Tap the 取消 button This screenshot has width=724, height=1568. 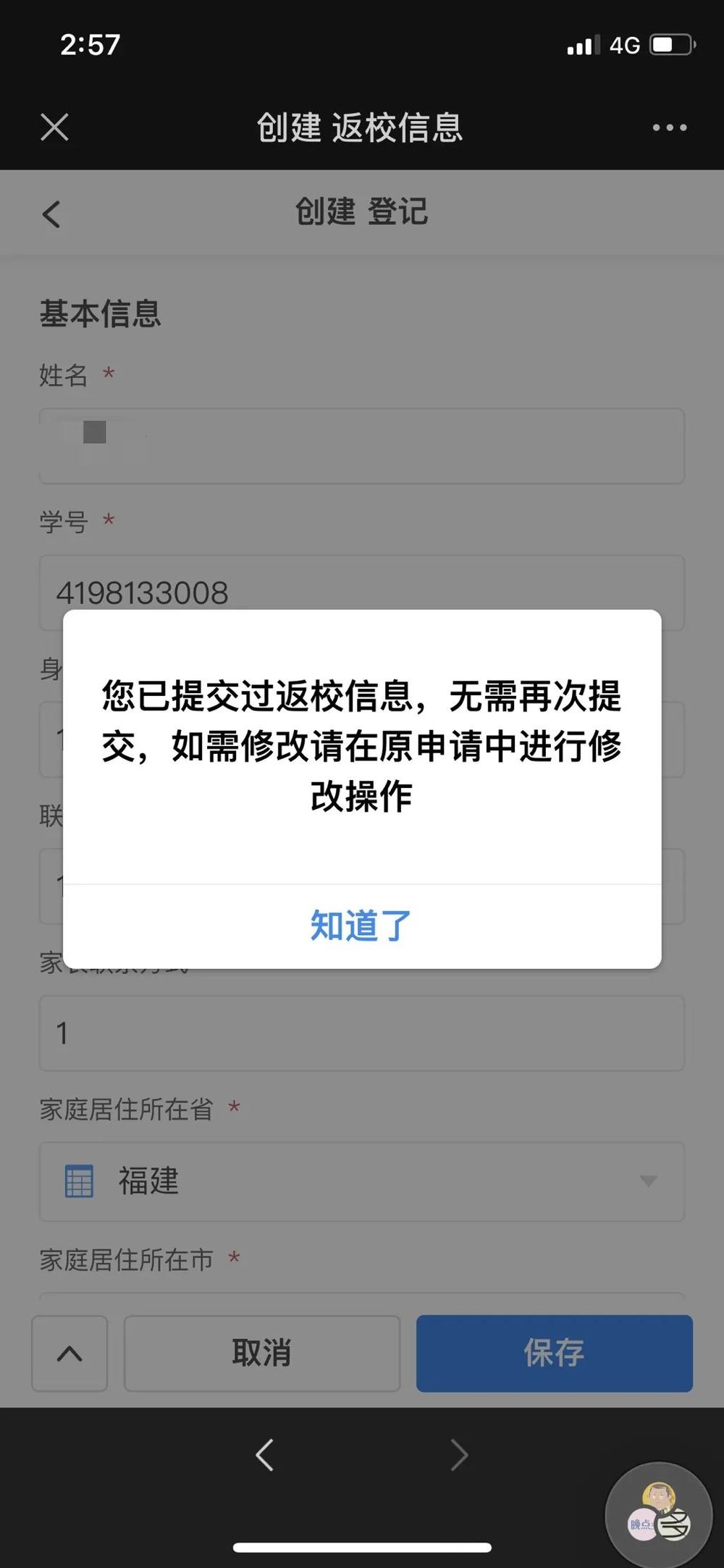click(x=261, y=1353)
